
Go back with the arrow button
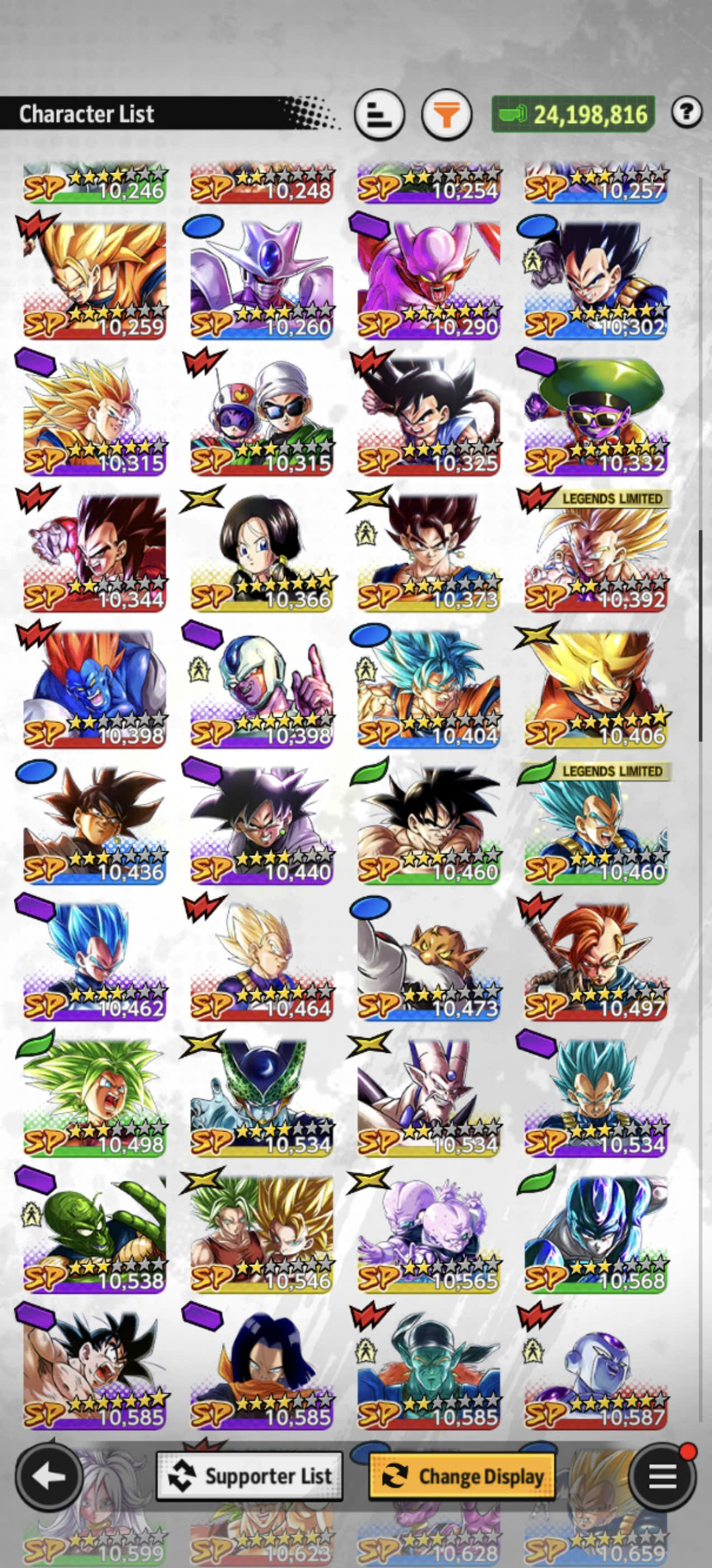click(49, 1476)
